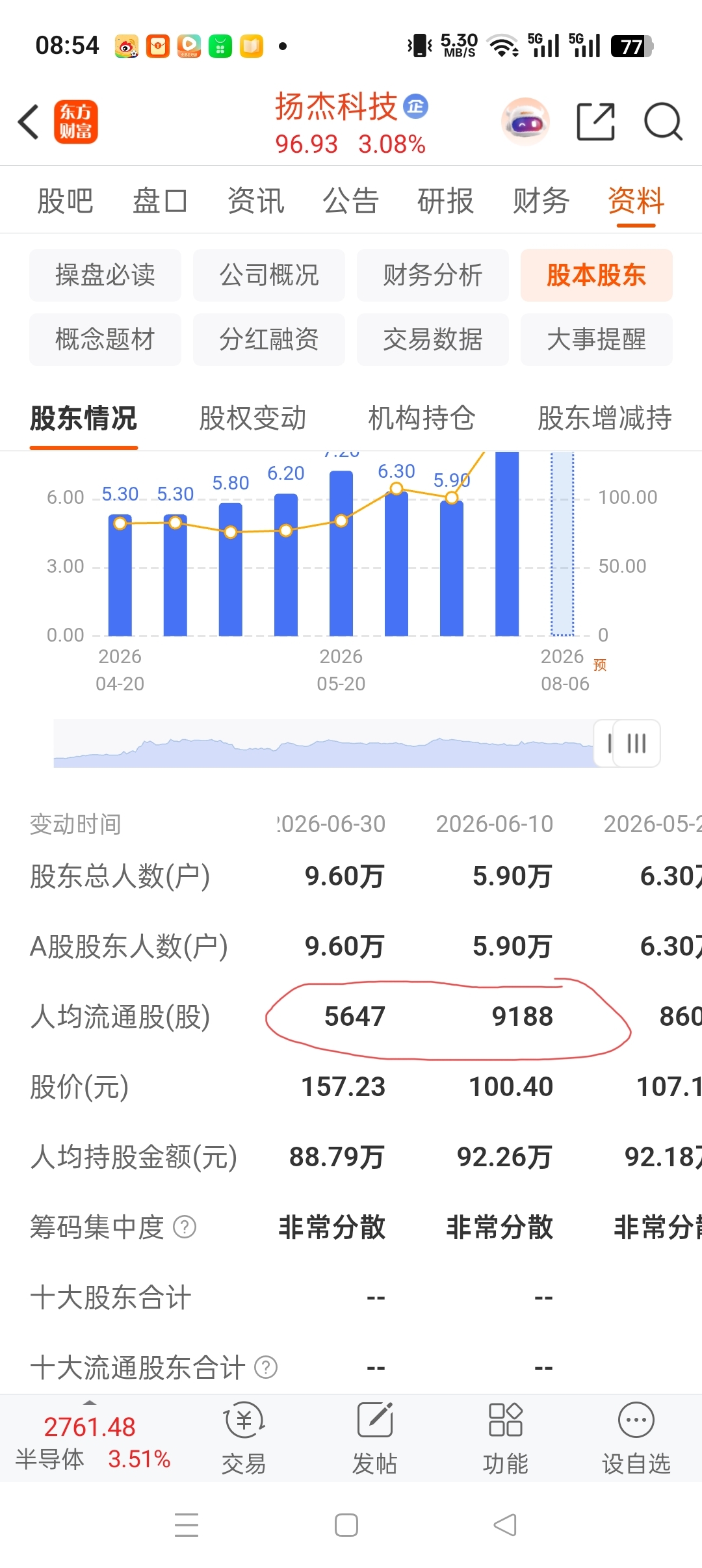
Task: Open the 财务 tab
Action: pyautogui.click(x=541, y=200)
